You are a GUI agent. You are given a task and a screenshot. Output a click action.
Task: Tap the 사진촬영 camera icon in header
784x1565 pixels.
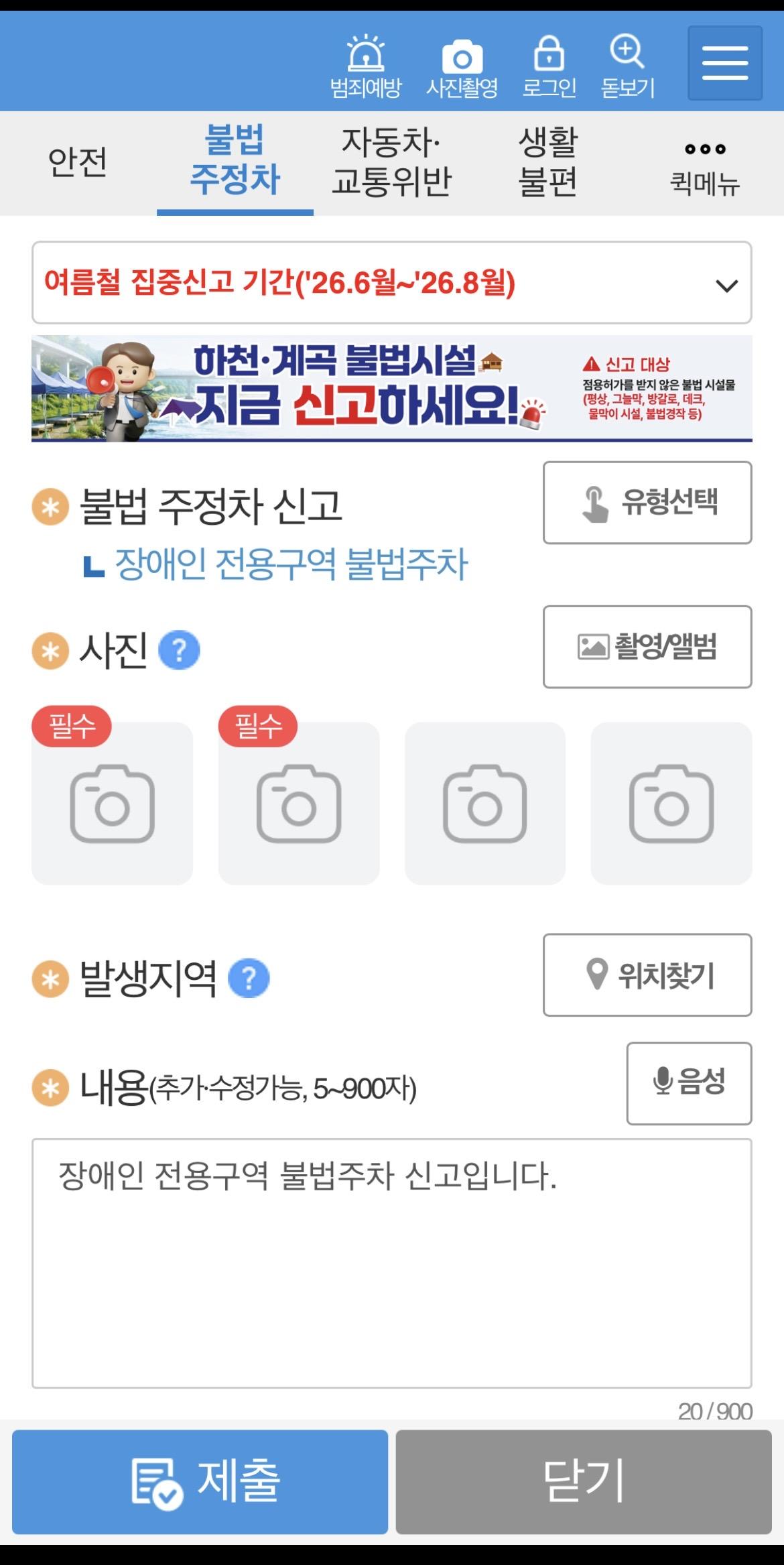462,66
